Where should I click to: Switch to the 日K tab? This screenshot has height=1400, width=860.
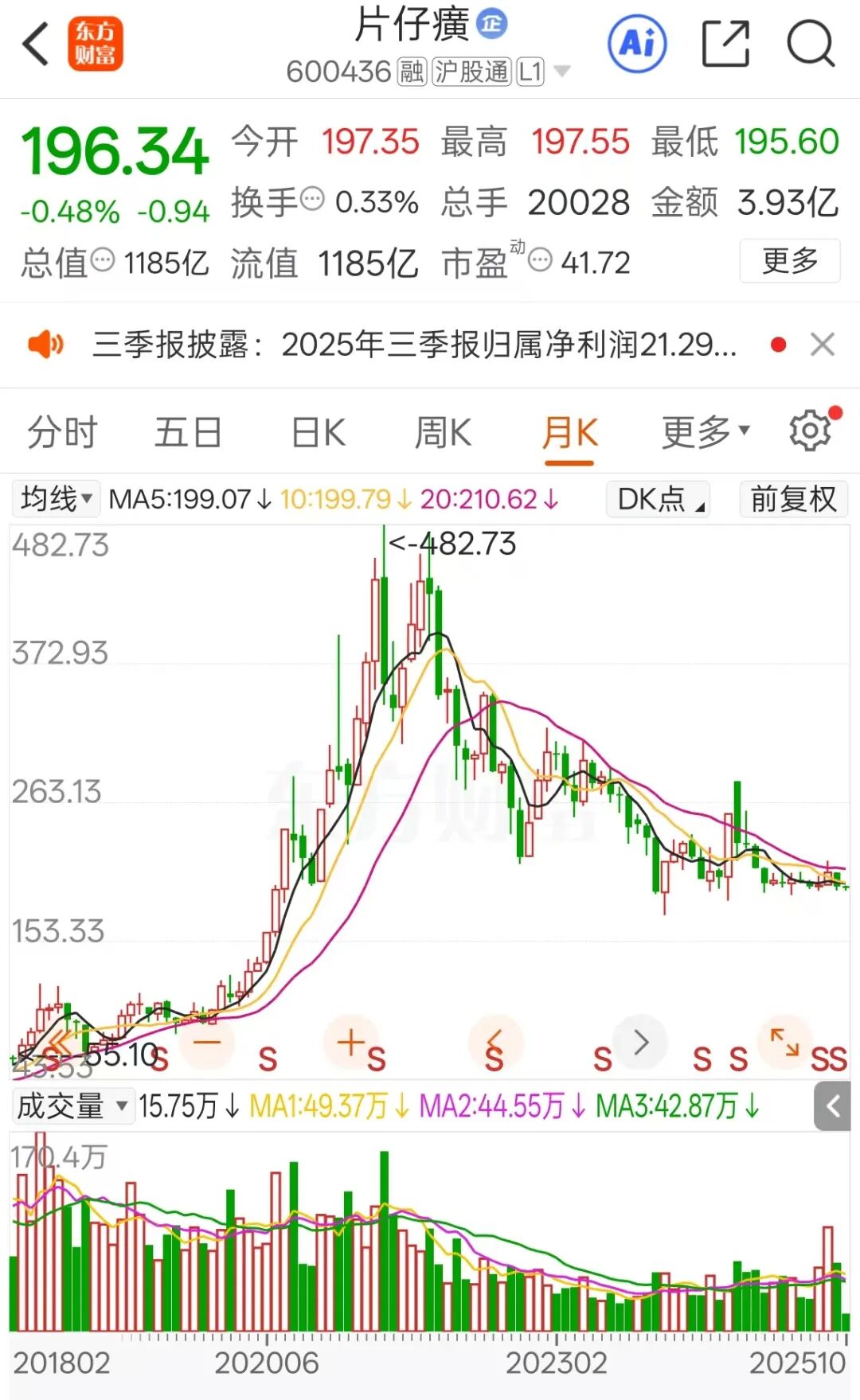pos(317,431)
